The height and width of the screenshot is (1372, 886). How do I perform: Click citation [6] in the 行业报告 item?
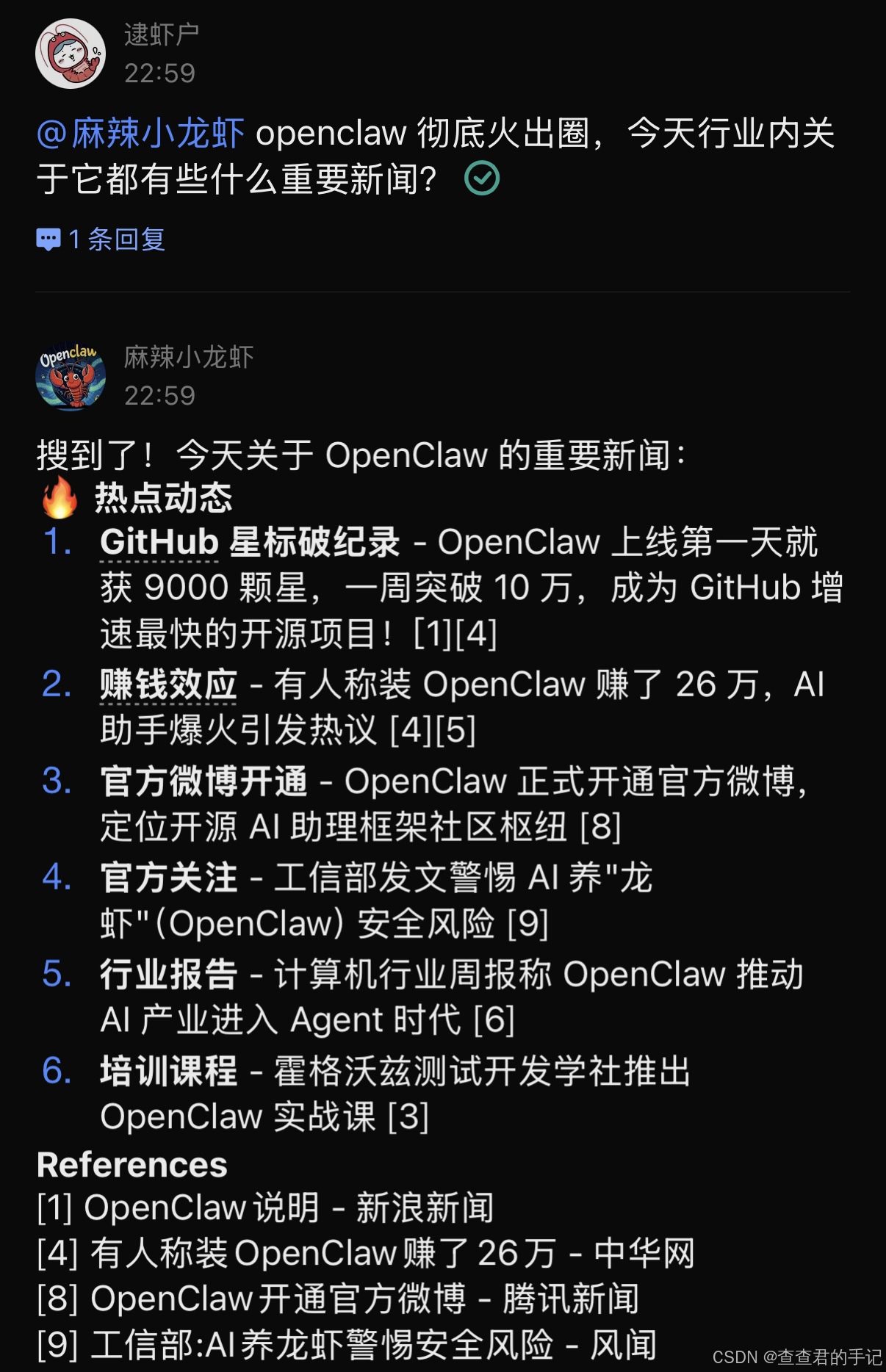coord(496,1019)
